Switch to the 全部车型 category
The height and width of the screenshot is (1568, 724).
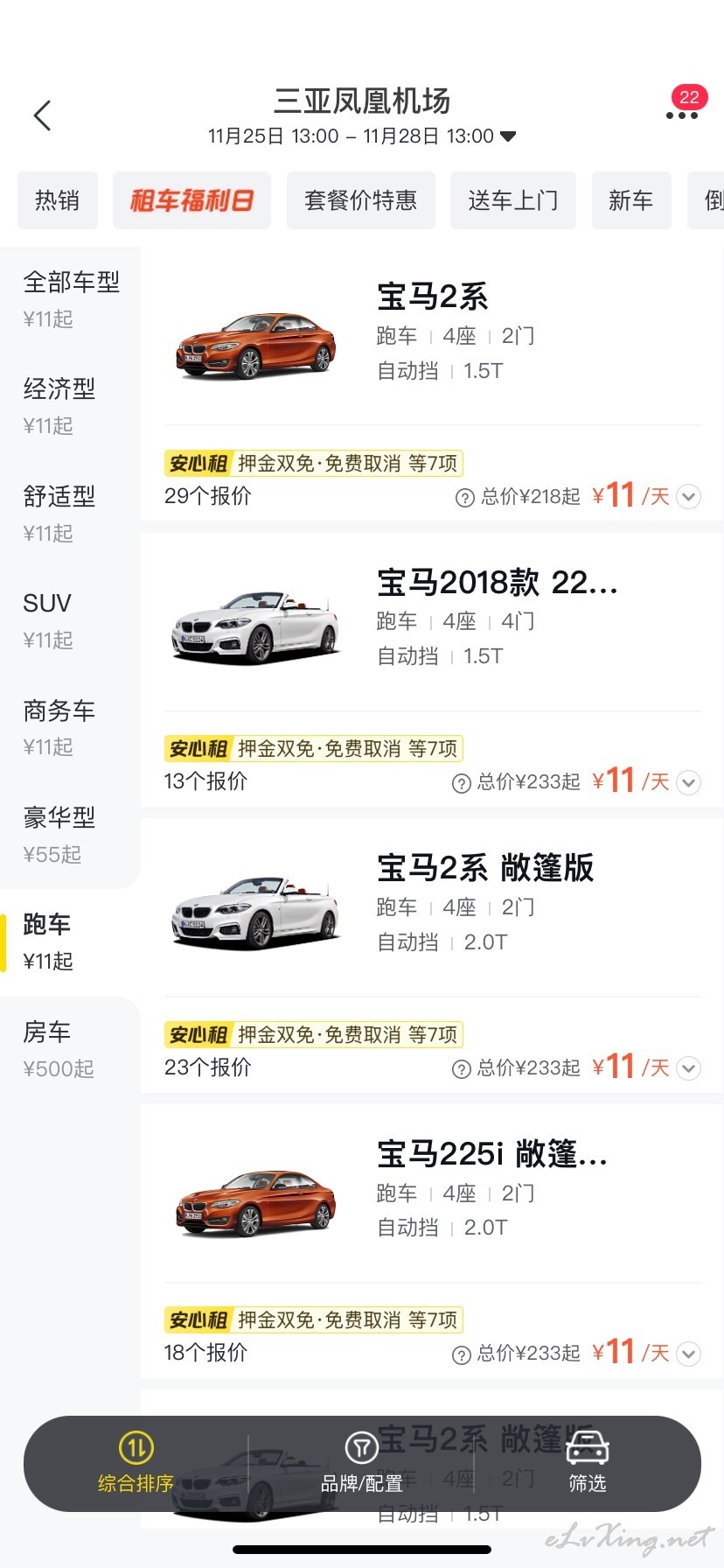[70, 299]
